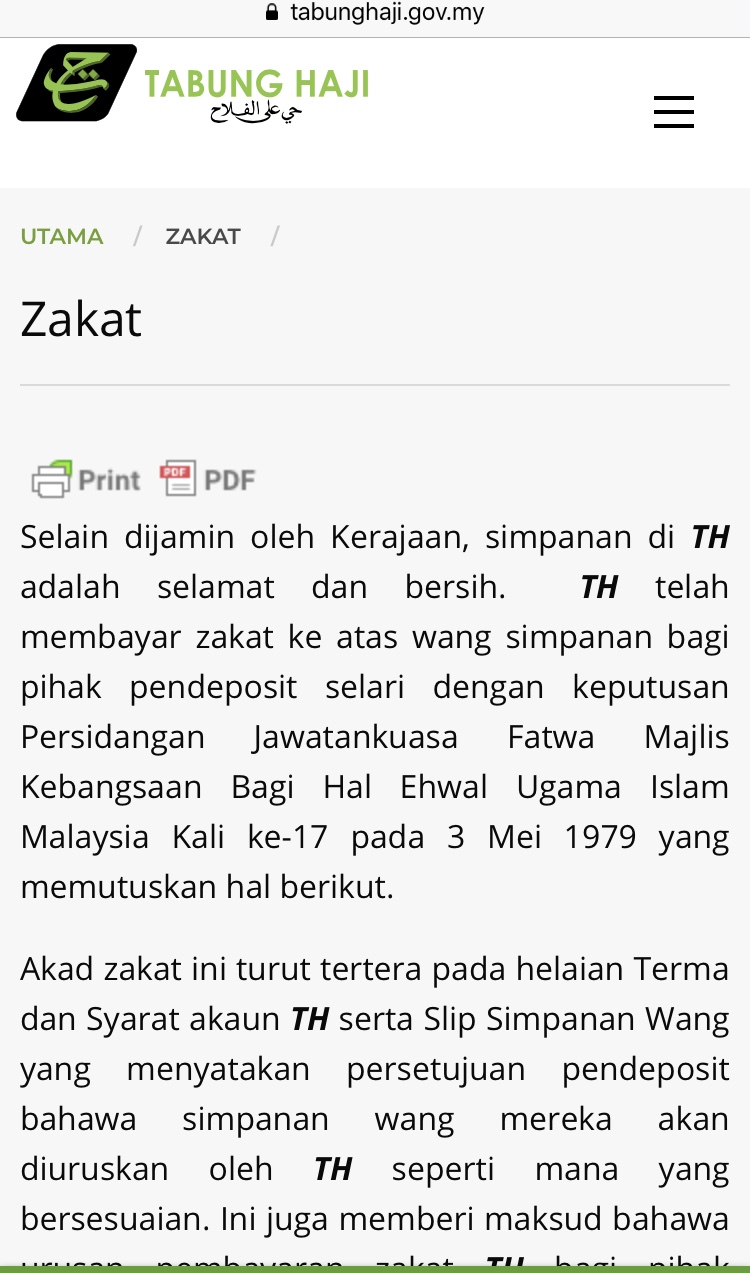The width and height of the screenshot is (750, 1273).
Task: Open the Tabung Haji logo homepage
Action: click(x=192, y=84)
